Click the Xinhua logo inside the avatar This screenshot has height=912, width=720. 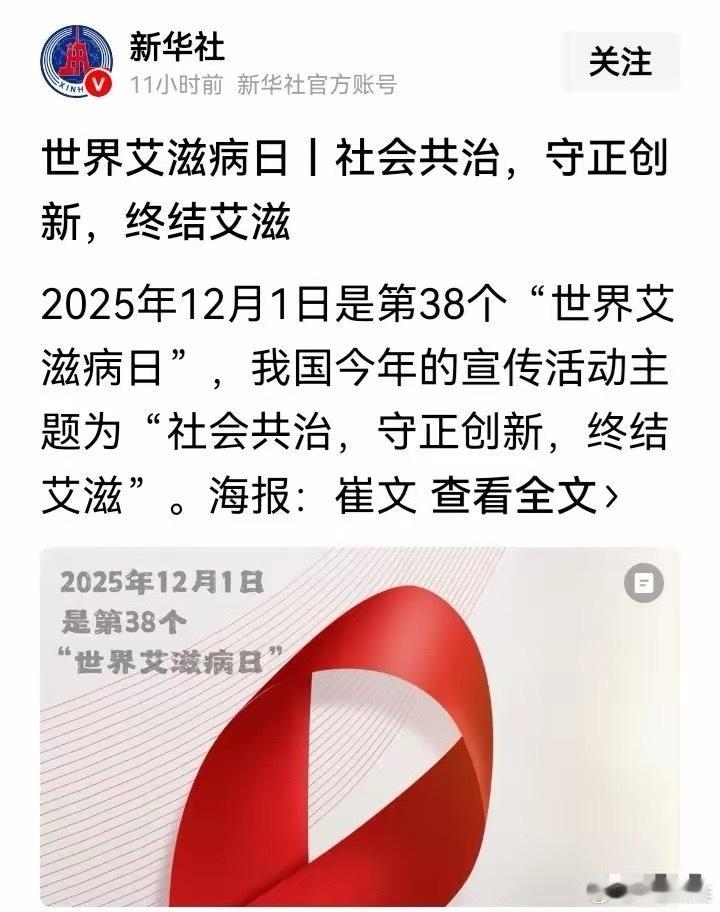74,57
